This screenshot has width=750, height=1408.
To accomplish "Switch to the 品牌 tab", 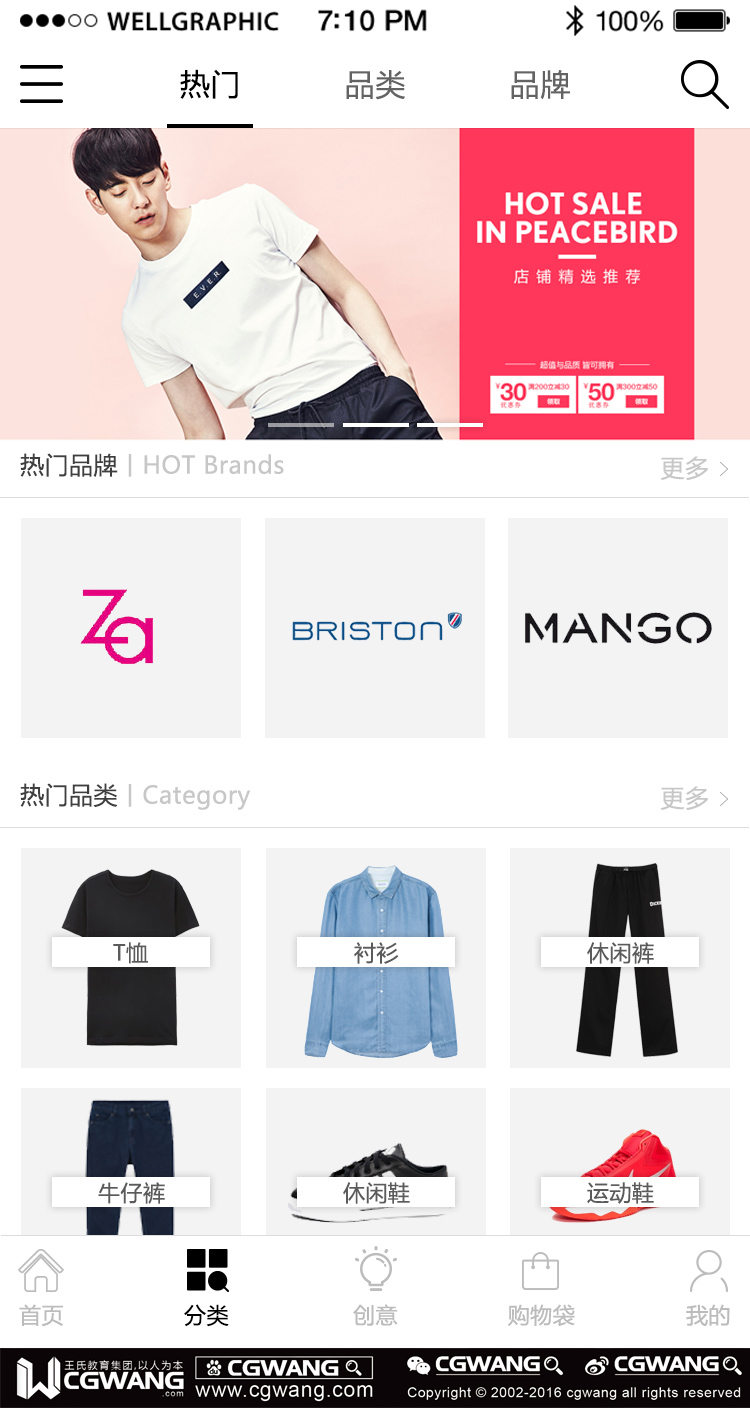I will pyautogui.click(x=540, y=86).
